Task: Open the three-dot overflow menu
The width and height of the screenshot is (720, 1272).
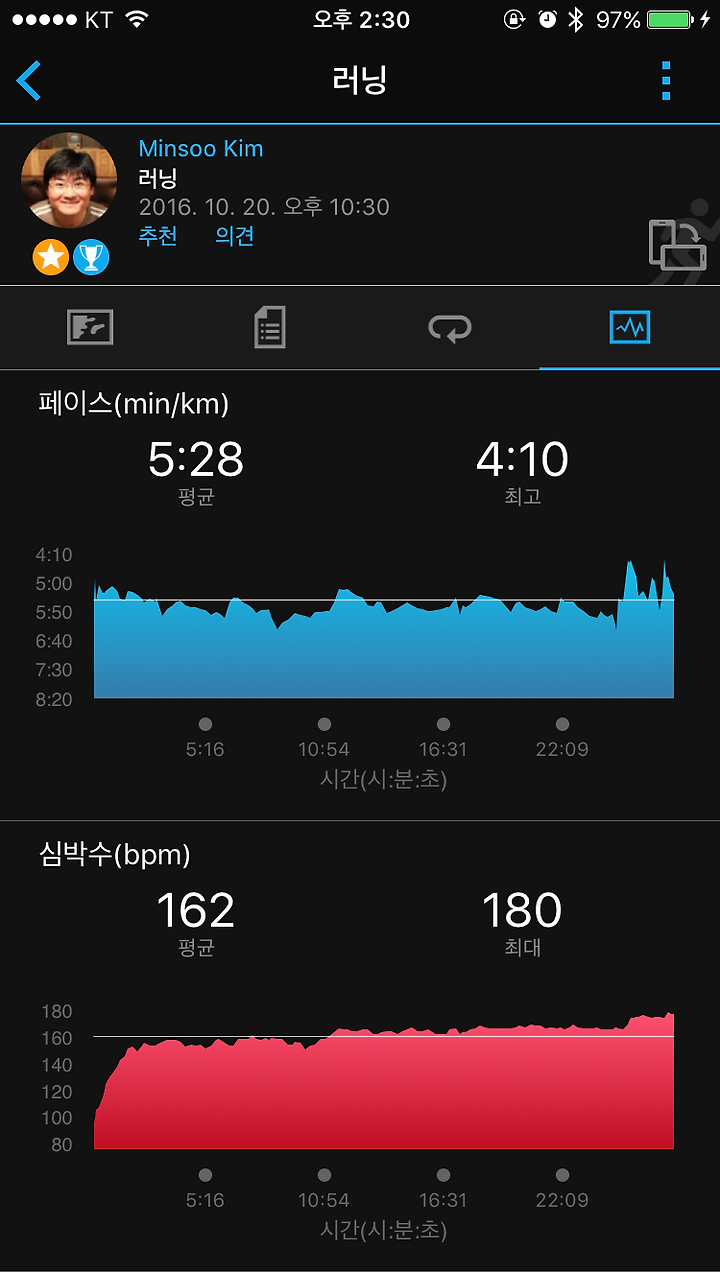Action: [x=666, y=80]
